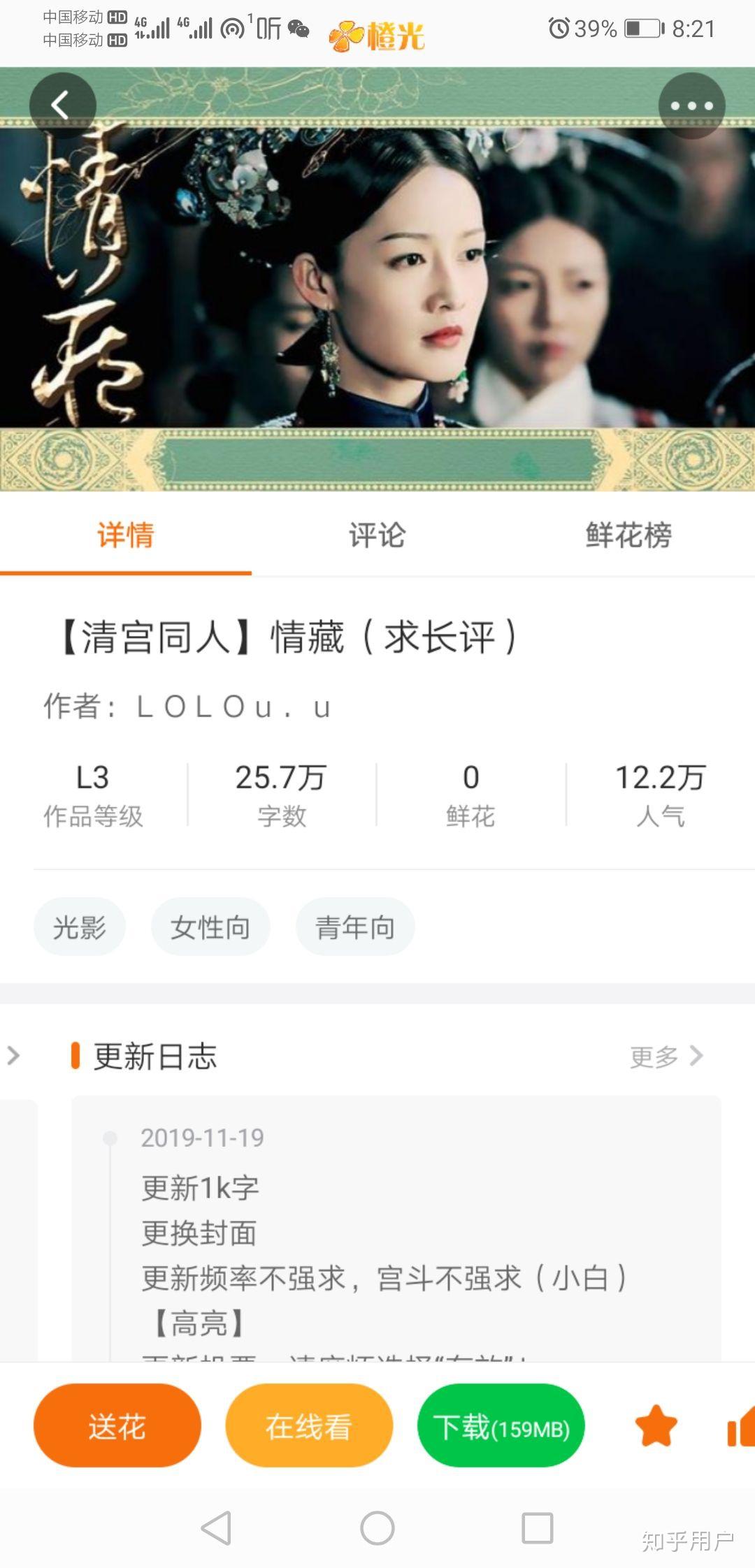Open the system recent apps button

tap(537, 1528)
